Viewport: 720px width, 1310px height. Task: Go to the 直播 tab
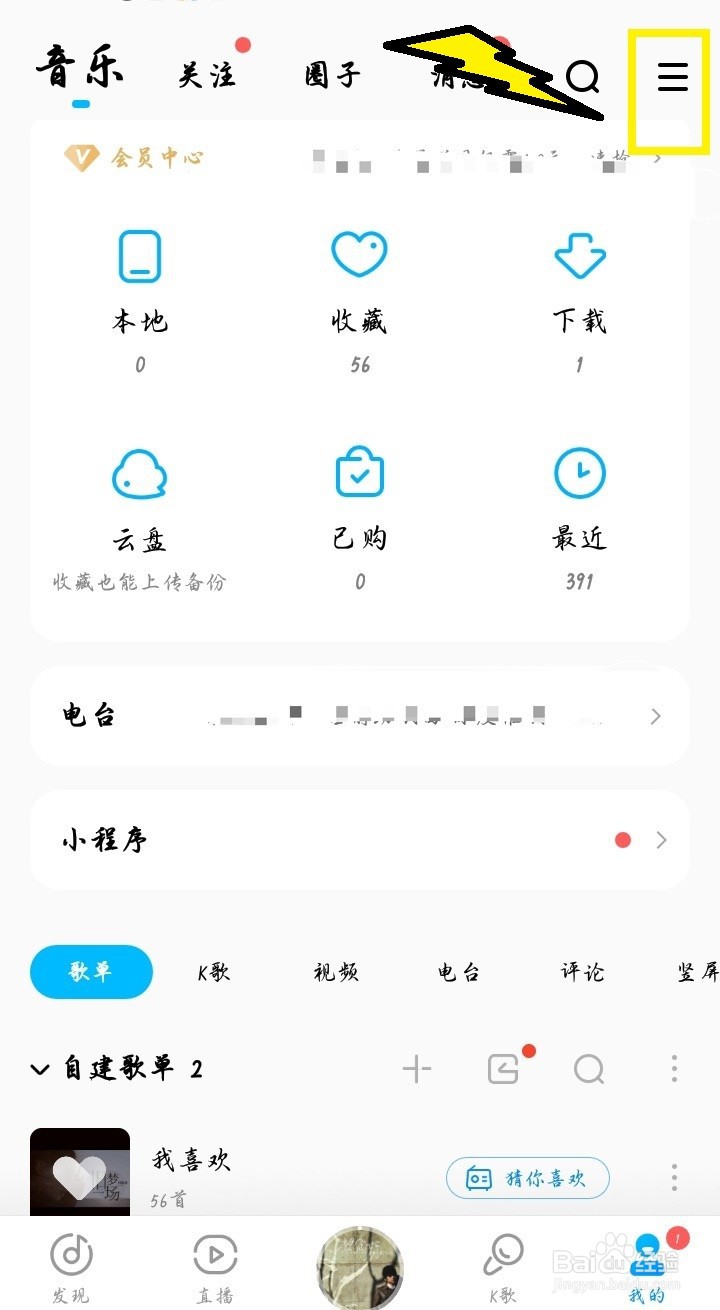215,1267
